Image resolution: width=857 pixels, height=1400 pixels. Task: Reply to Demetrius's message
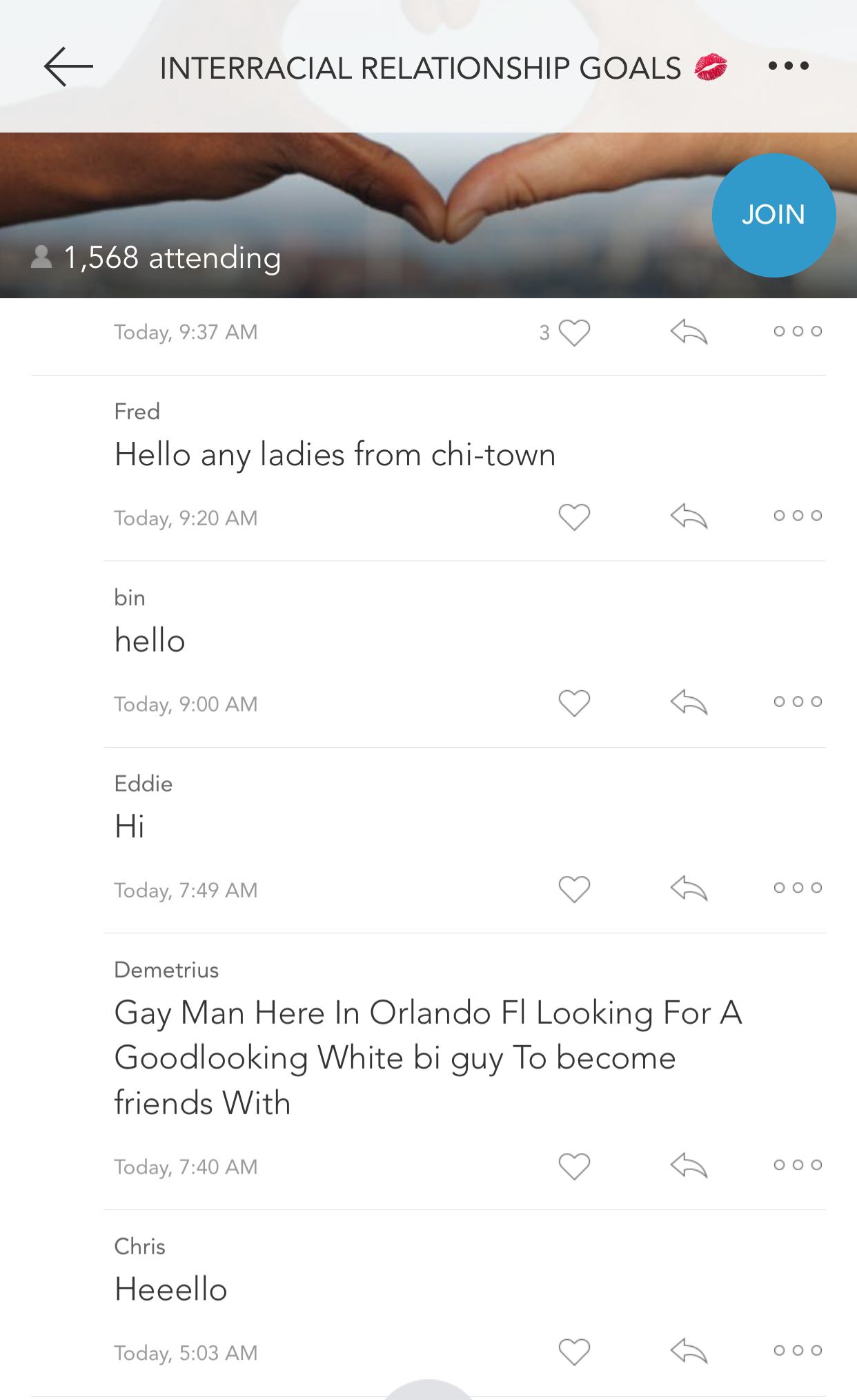pyautogui.click(x=690, y=1165)
